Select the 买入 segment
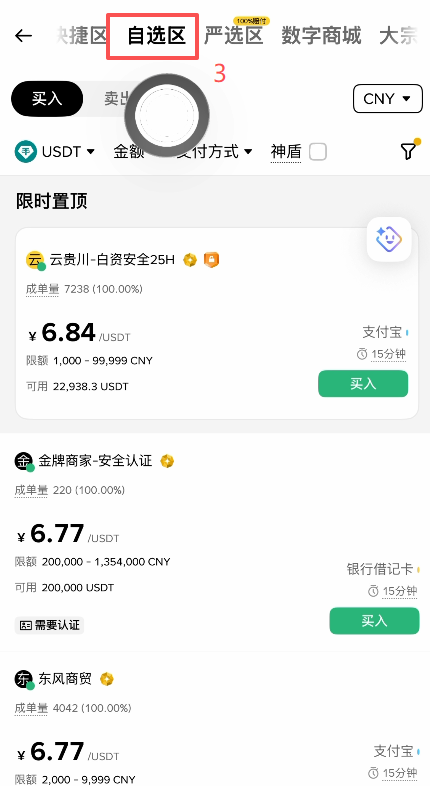Viewport: 430px width, 786px height. click(47, 98)
